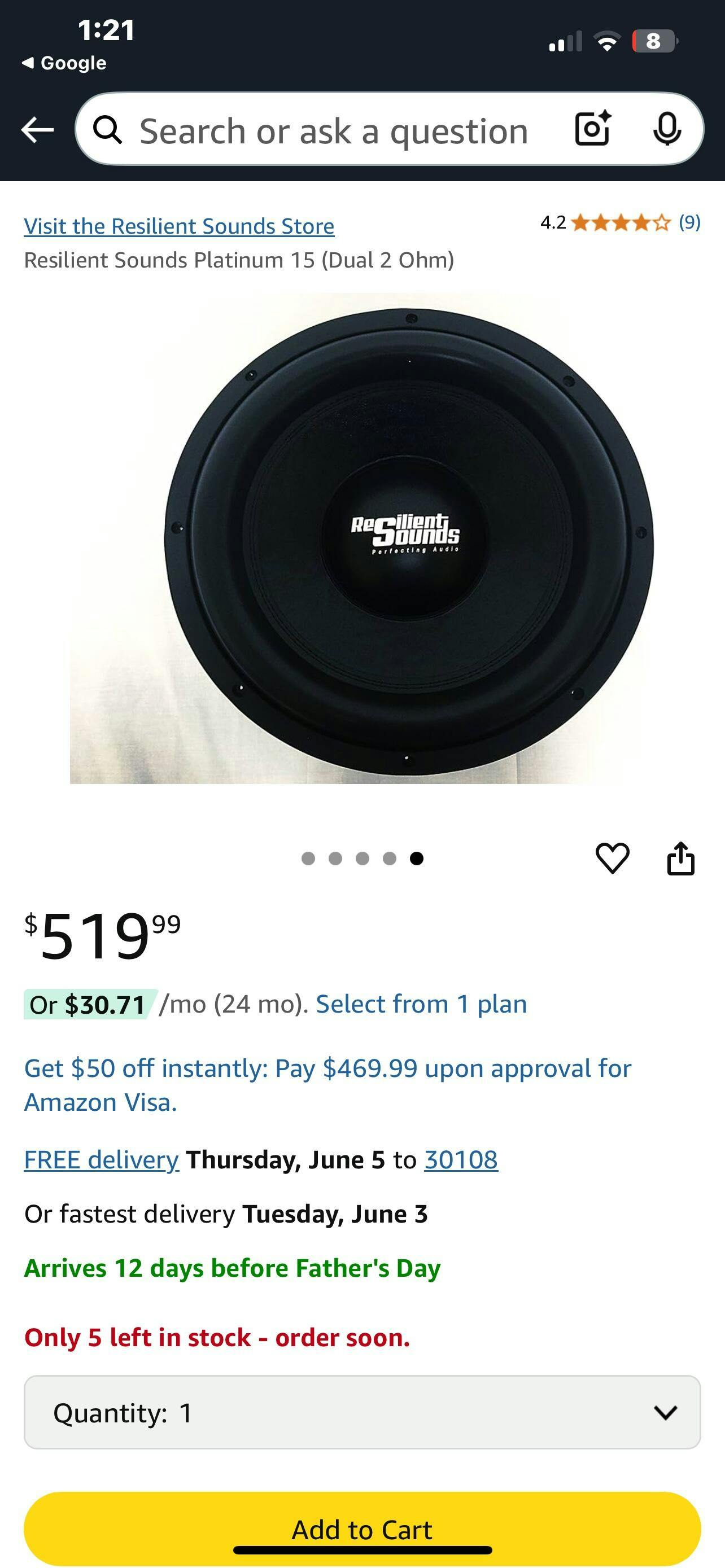Return to Google via the status bar
The width and height of the screenshot is (725, 1568).
(x=64, y=63)
